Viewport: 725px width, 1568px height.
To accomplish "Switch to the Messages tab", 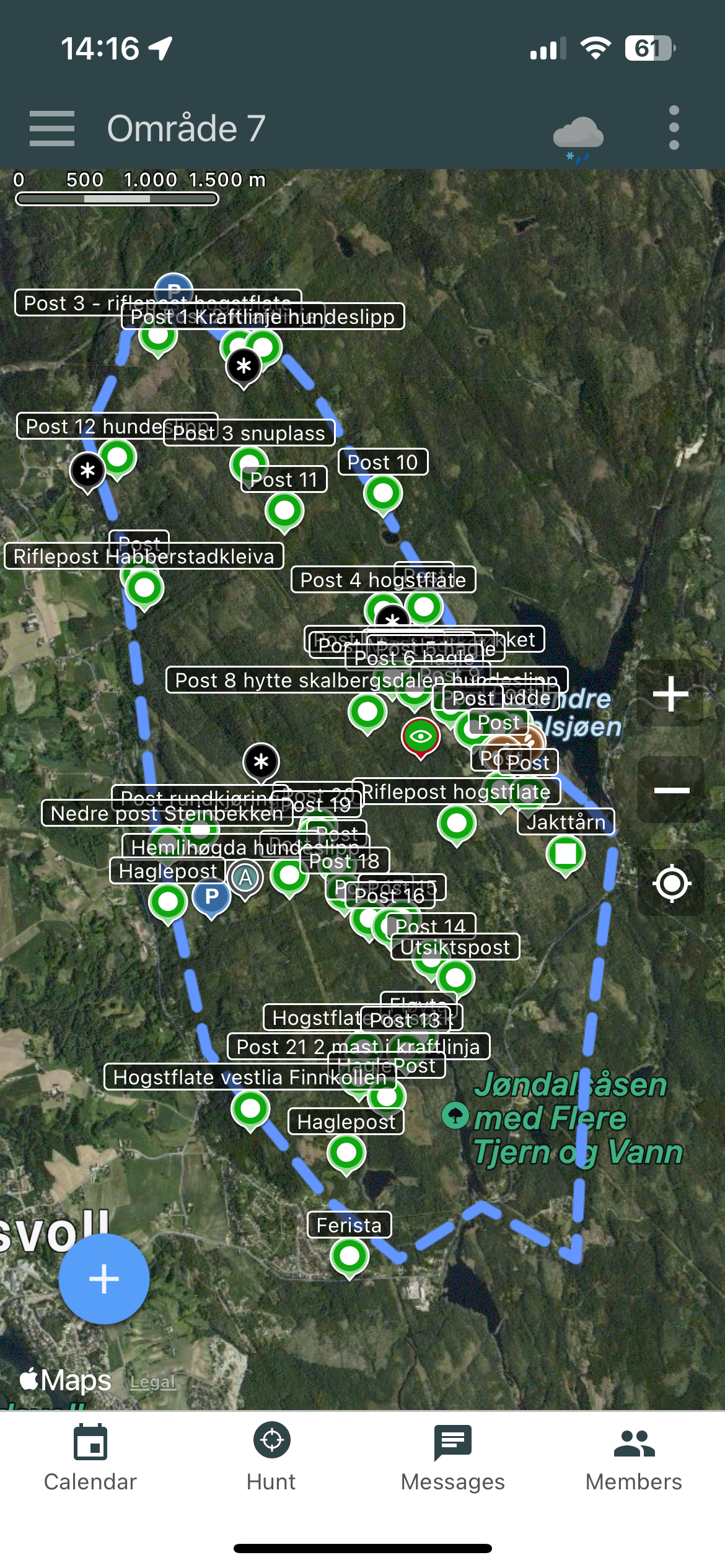I will pos(452,1458).
